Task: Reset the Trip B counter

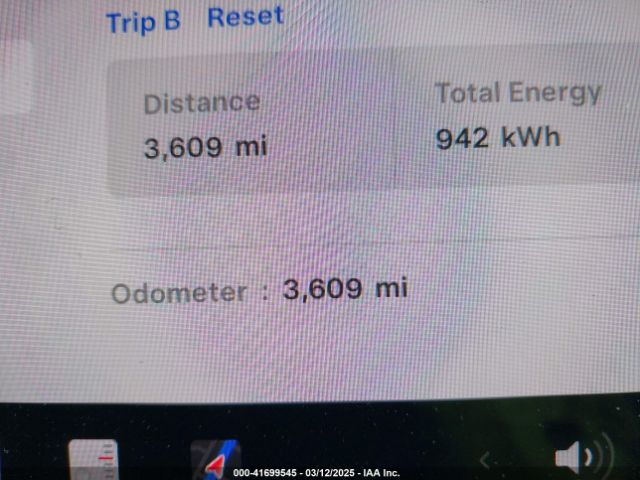Action: pyautogui.click(x=245, y=17)
